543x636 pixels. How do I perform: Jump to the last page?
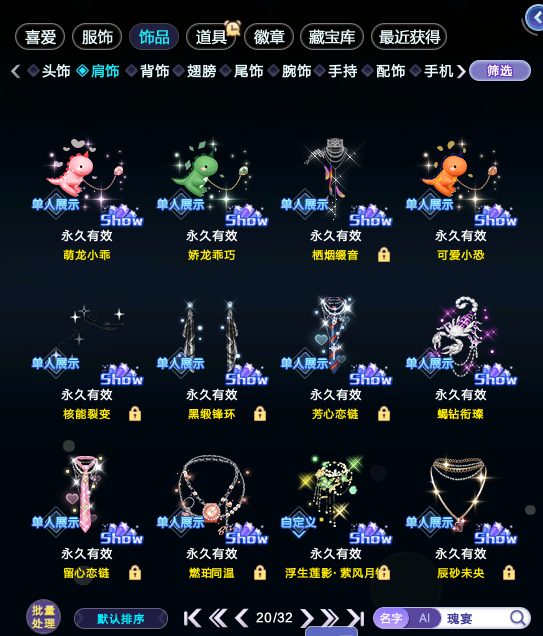[356, 618]
